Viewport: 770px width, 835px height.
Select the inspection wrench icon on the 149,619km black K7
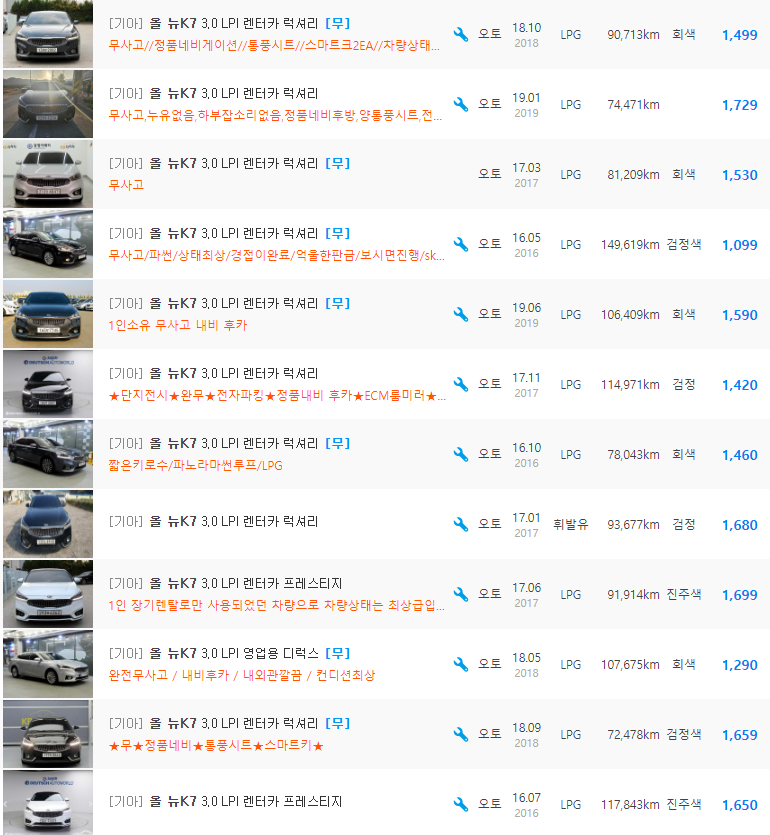pyautogui.click(x=461, y=243)
